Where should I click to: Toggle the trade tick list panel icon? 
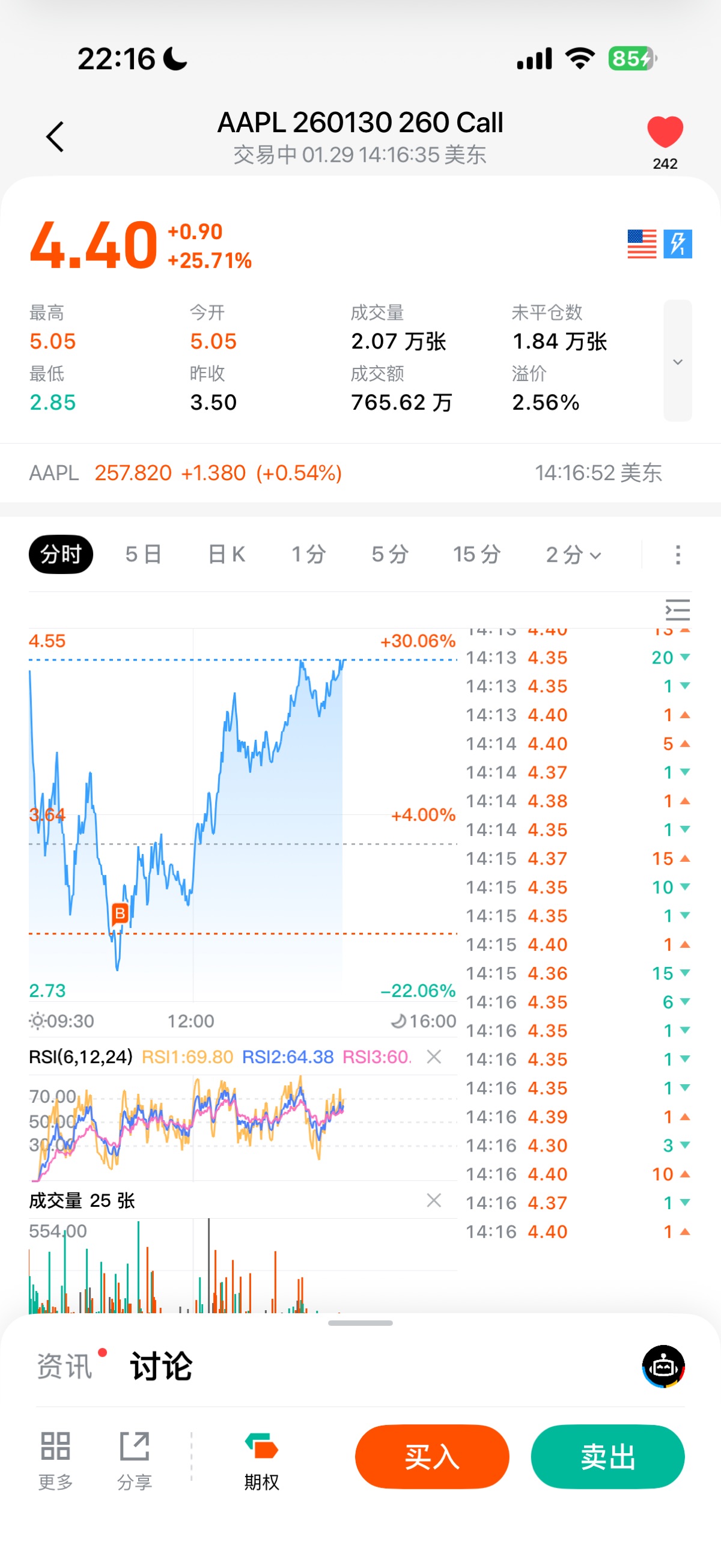tap(677, 609)
